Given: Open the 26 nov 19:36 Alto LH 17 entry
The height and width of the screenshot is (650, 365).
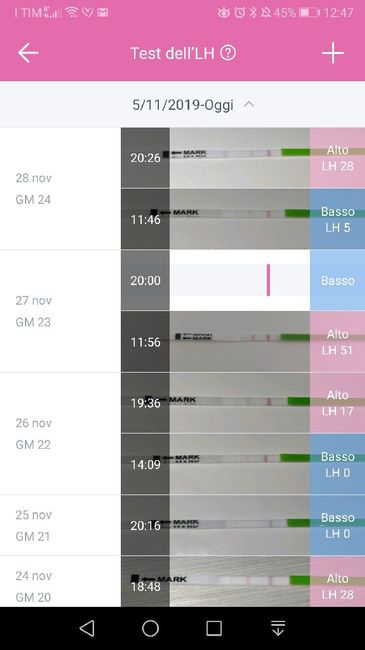Looking at the screenshot, I should [243, 403].
